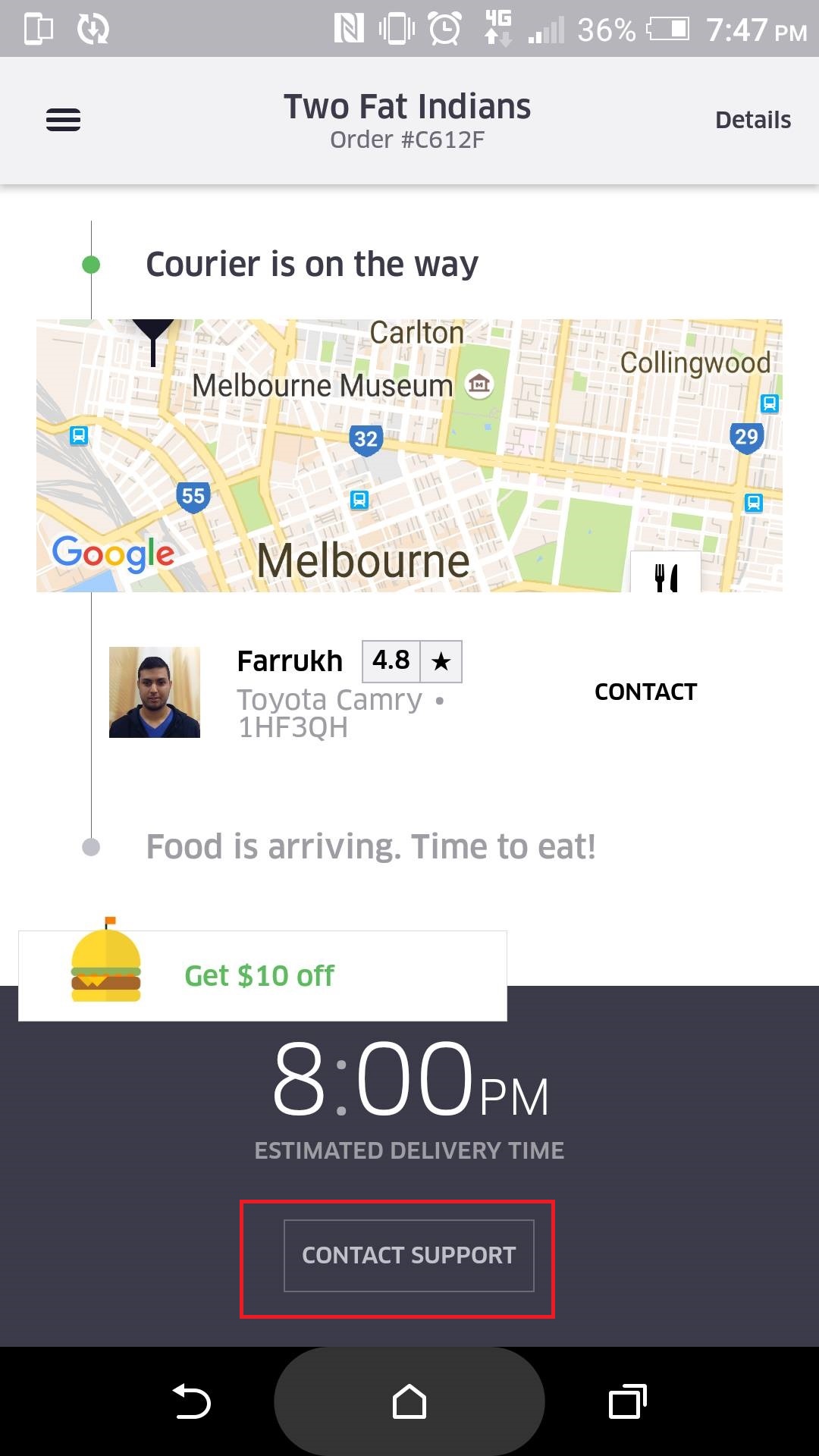This screenshot has width=819, height=1456.
Task: Open the recent apps view
Action: click(628, 1401)
